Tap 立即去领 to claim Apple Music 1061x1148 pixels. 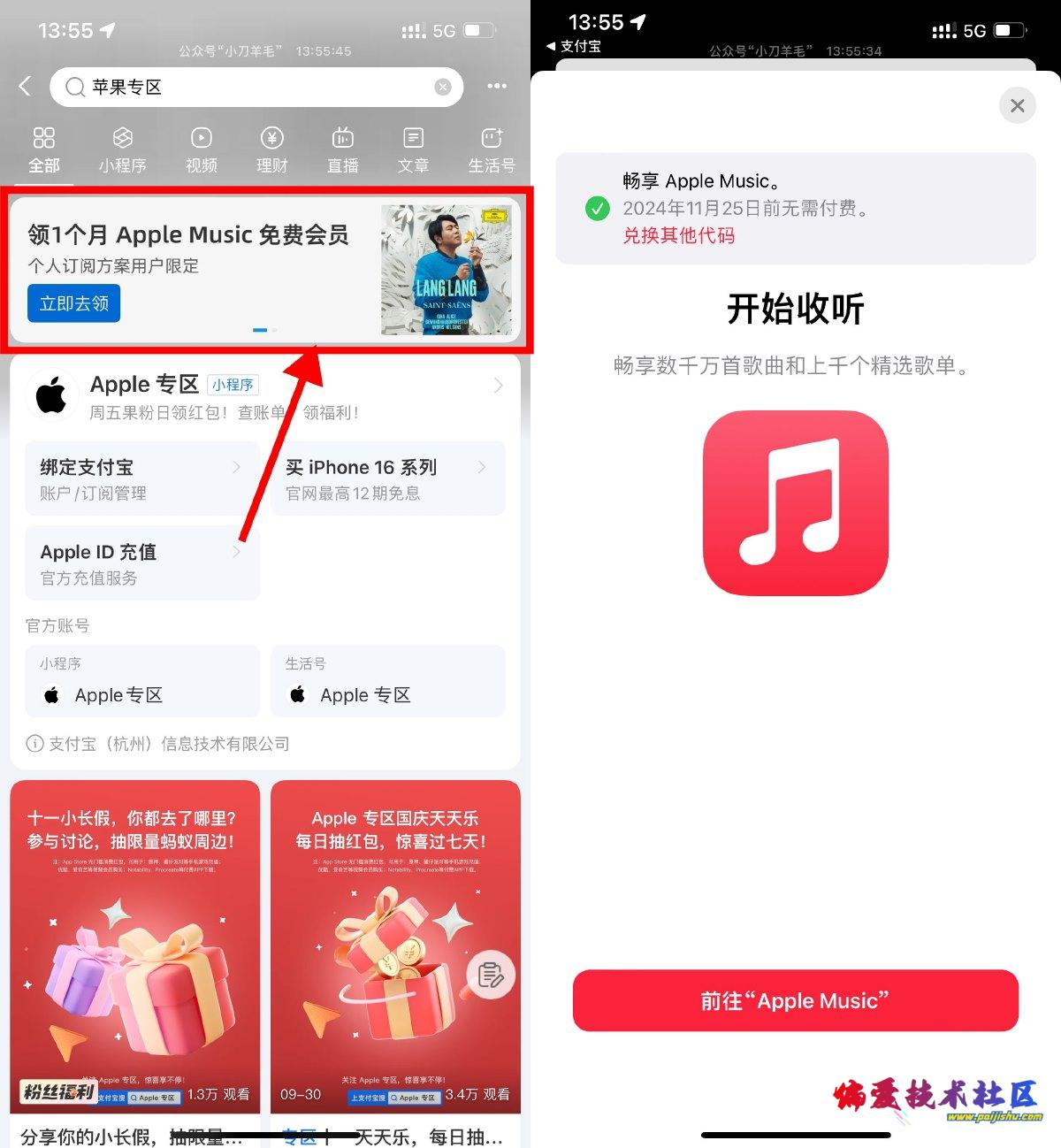click(73, 303)
